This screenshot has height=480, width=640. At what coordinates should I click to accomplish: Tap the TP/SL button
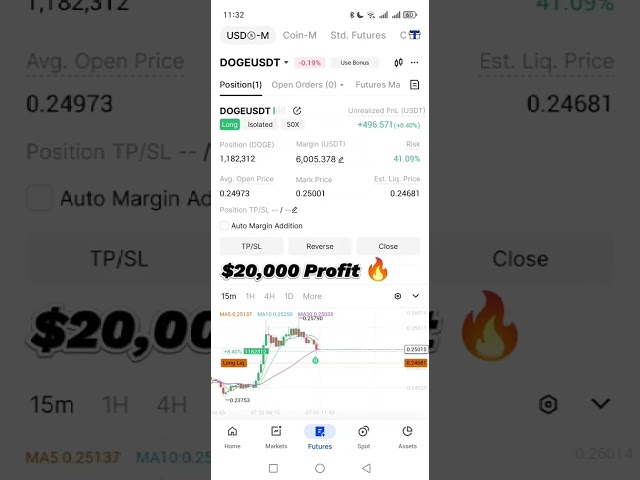pyautogui.click(x=251, y=246)
